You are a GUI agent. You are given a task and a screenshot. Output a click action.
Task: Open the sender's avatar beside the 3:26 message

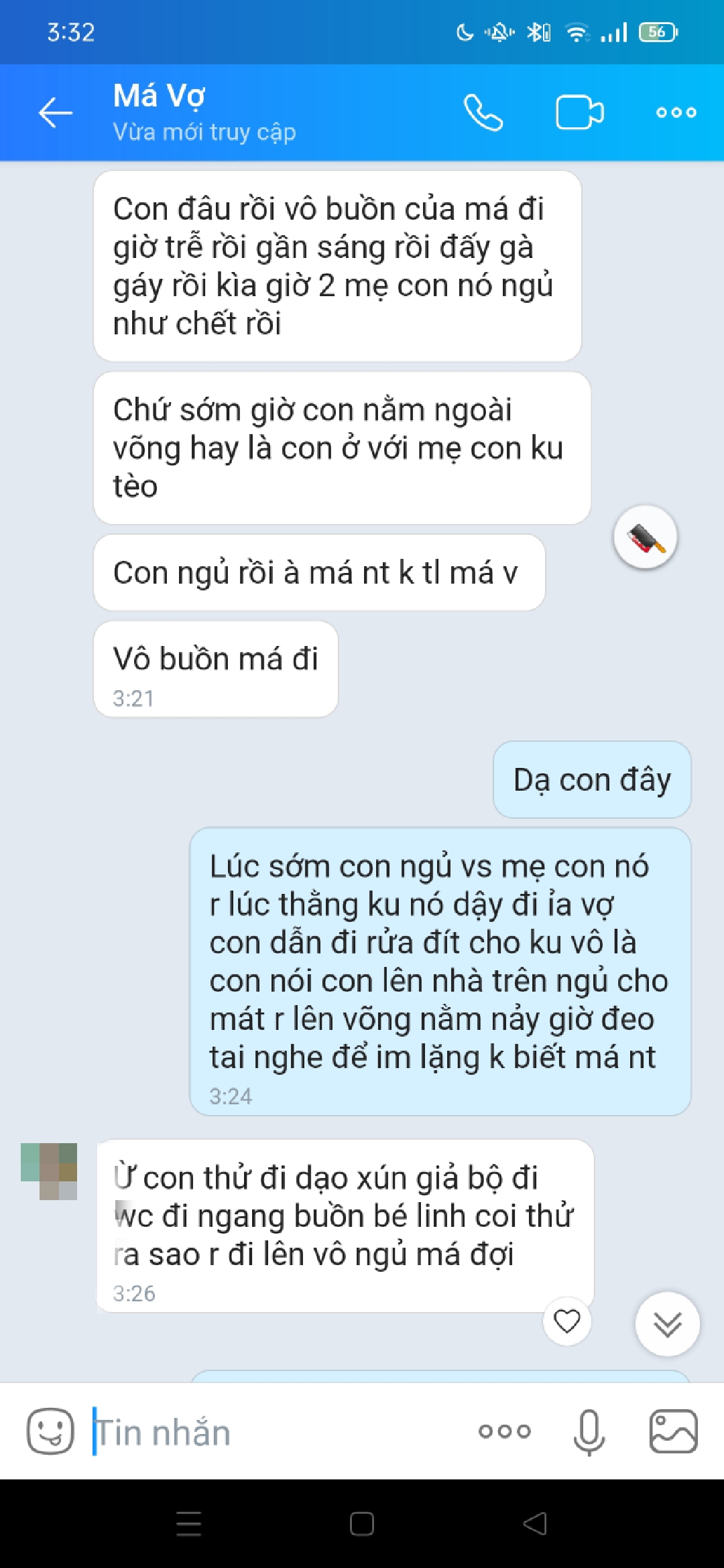coord(49,1171)
